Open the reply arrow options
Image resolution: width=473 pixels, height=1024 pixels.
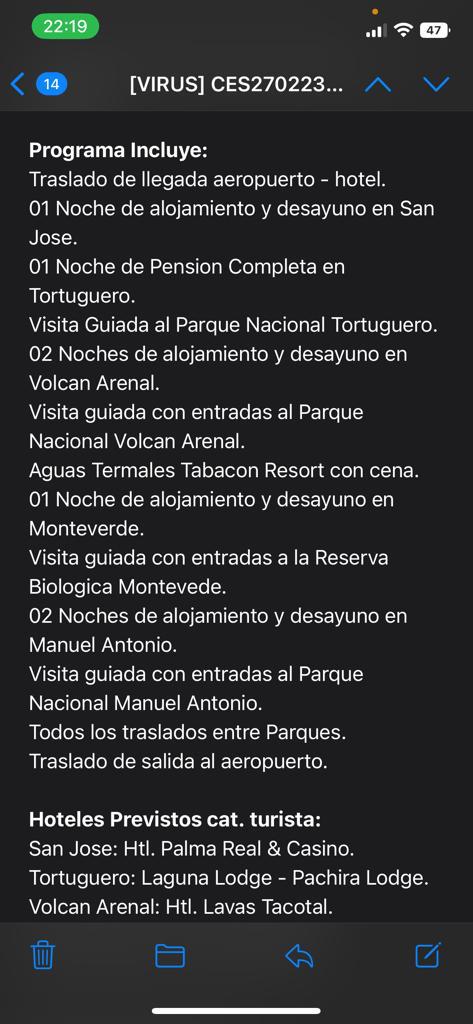pos(300,956)
